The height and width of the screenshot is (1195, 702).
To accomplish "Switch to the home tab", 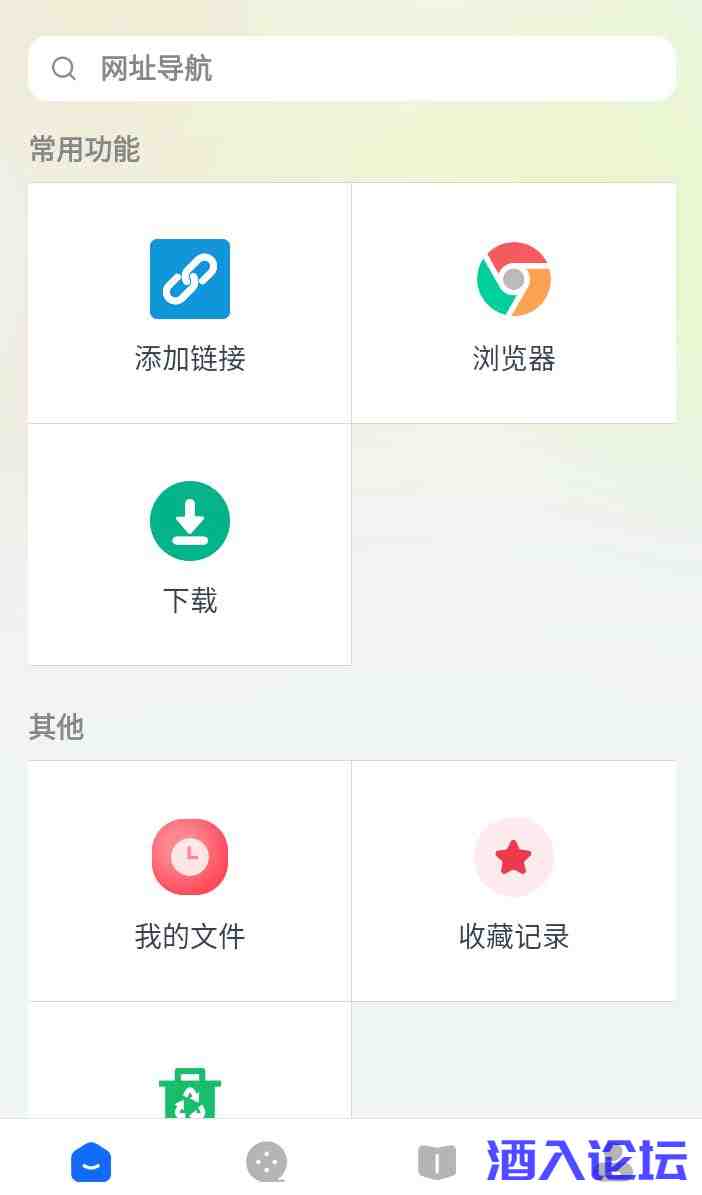I will (x=91, y=1162).
